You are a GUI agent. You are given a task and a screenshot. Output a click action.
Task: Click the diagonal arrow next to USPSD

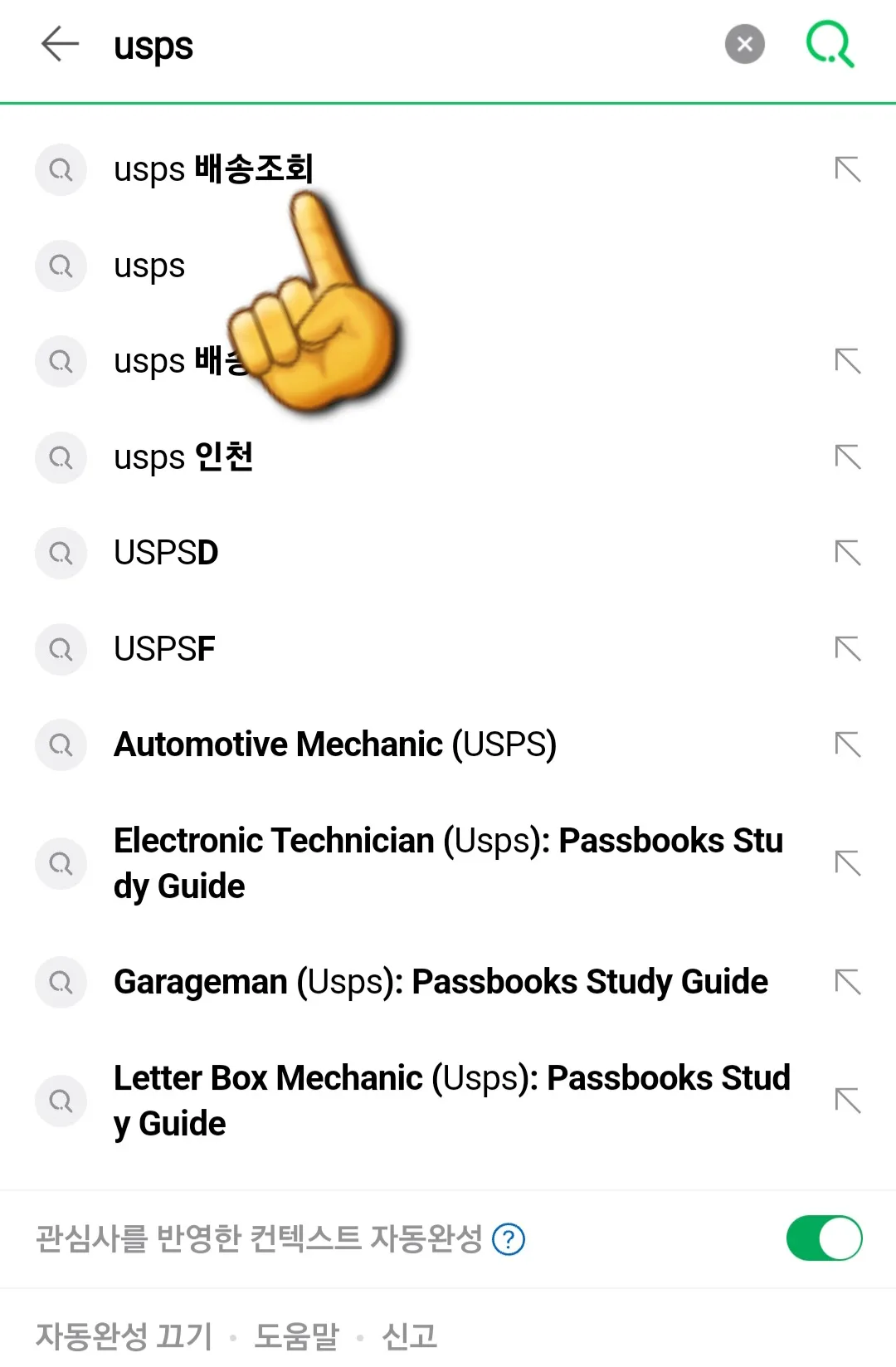pyautogui.click(x=848, y=553)
